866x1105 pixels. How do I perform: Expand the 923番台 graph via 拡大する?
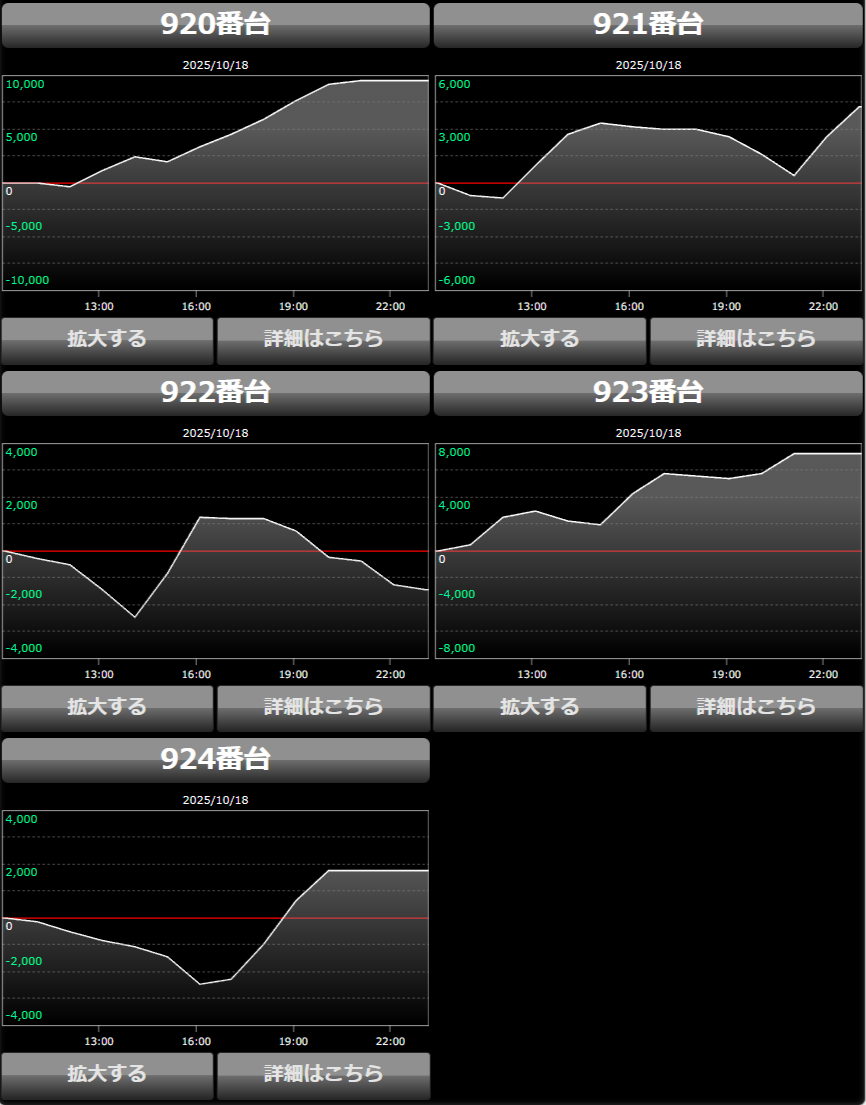click(x=540, y=708)
